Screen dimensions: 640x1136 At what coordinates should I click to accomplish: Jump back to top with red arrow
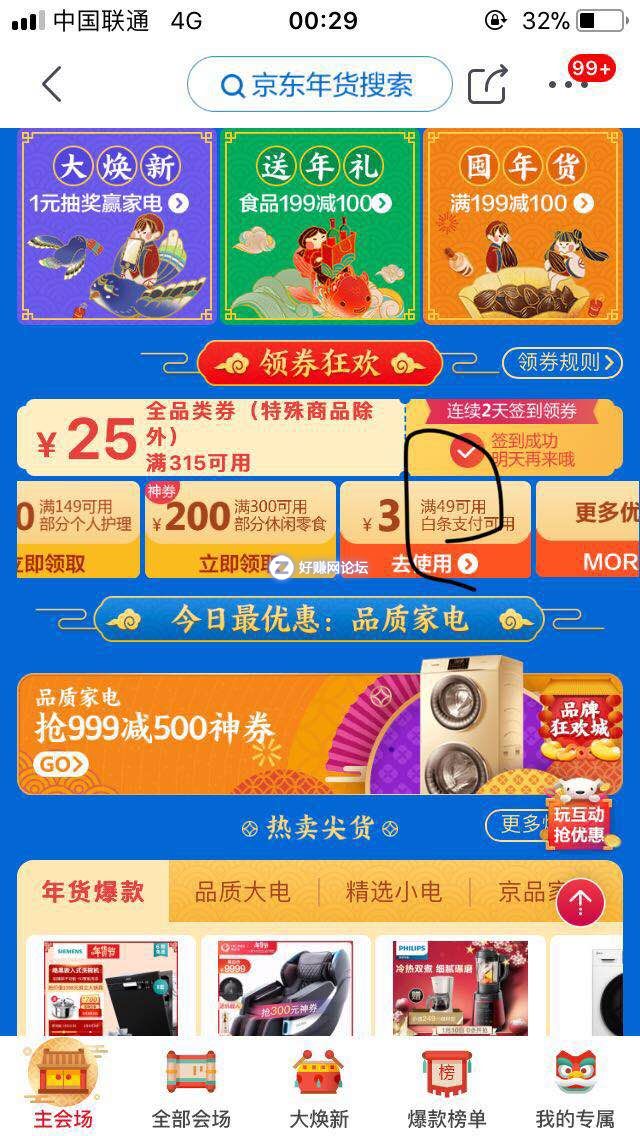tap(581, 904)
